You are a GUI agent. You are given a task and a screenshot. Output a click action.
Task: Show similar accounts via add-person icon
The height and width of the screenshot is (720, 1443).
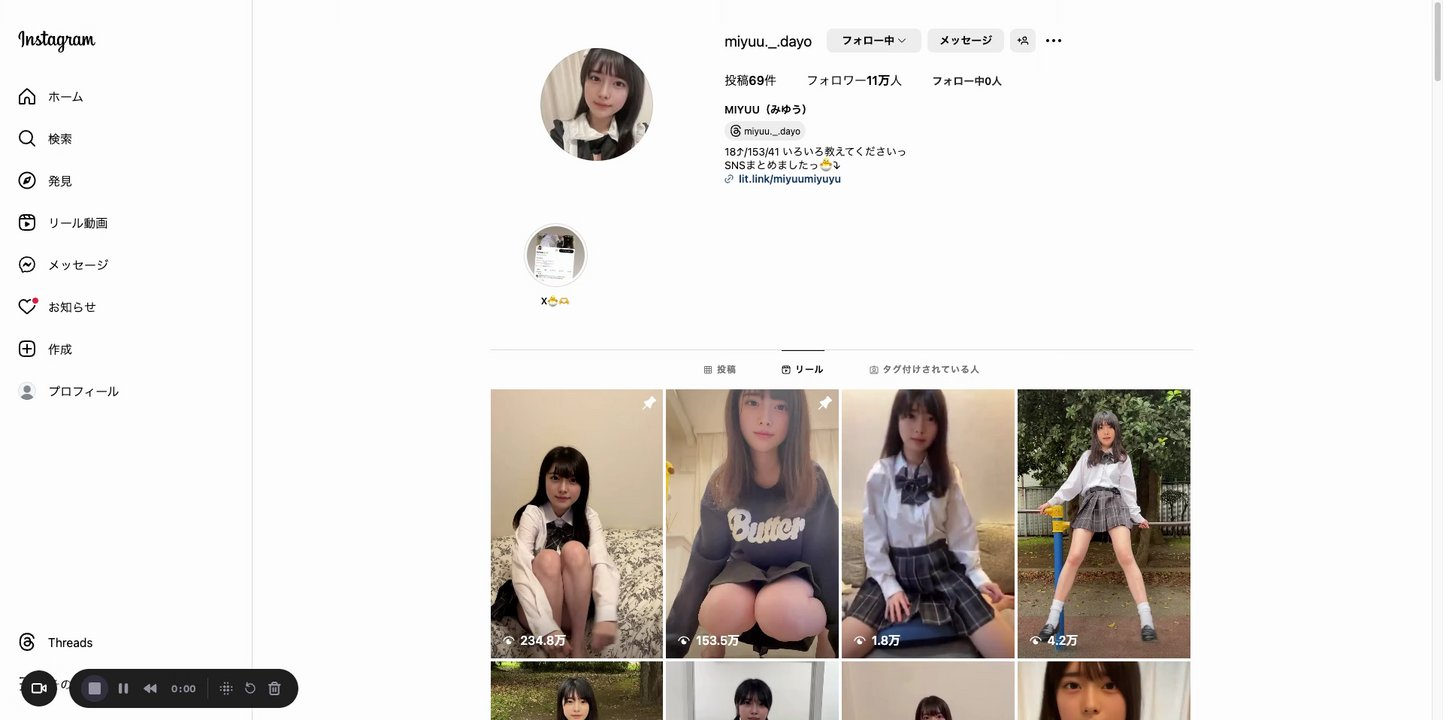point(1022,41)
